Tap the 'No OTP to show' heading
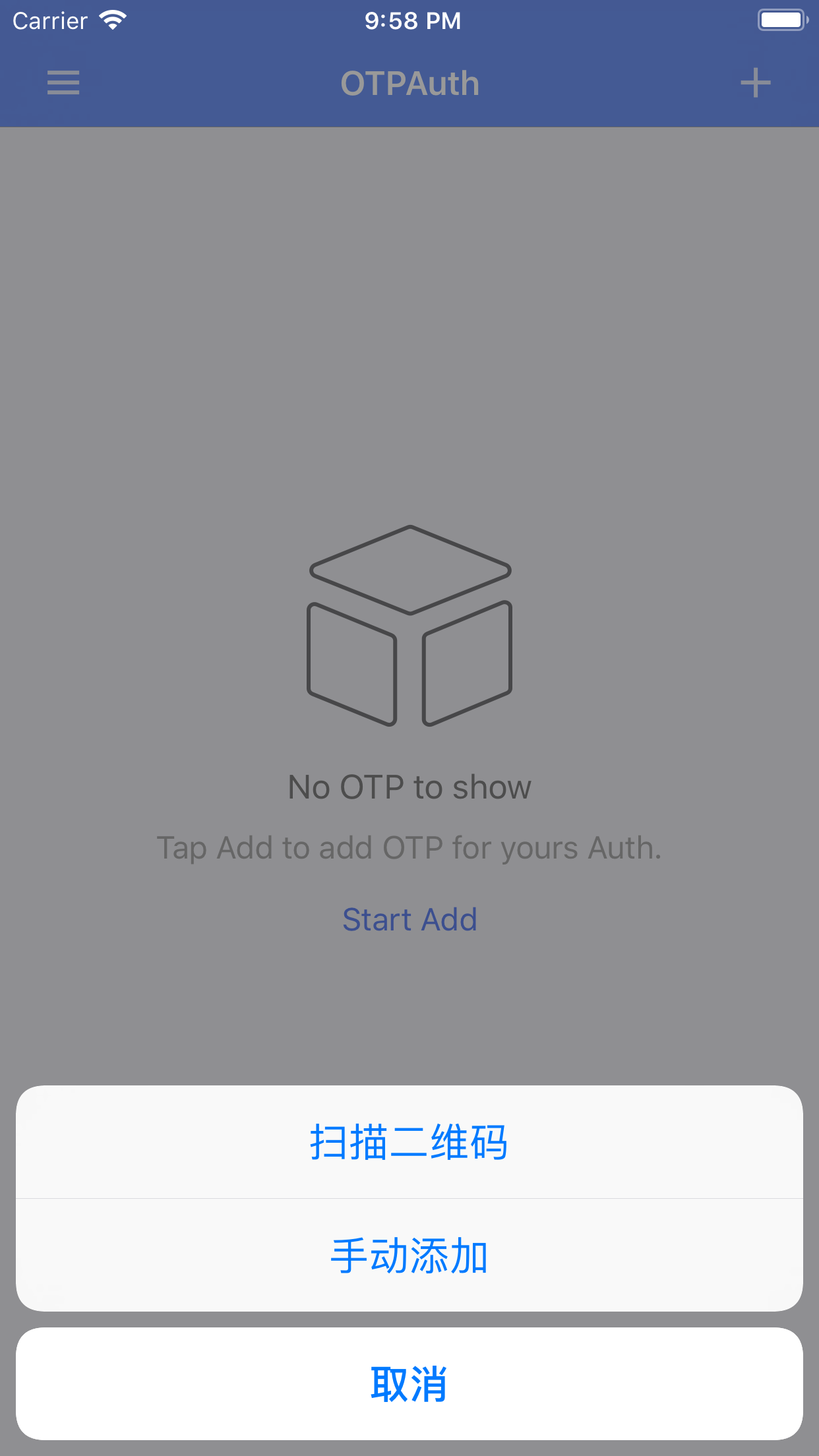This screenshot has width=819, height=1456. click(x=409, y=786)
